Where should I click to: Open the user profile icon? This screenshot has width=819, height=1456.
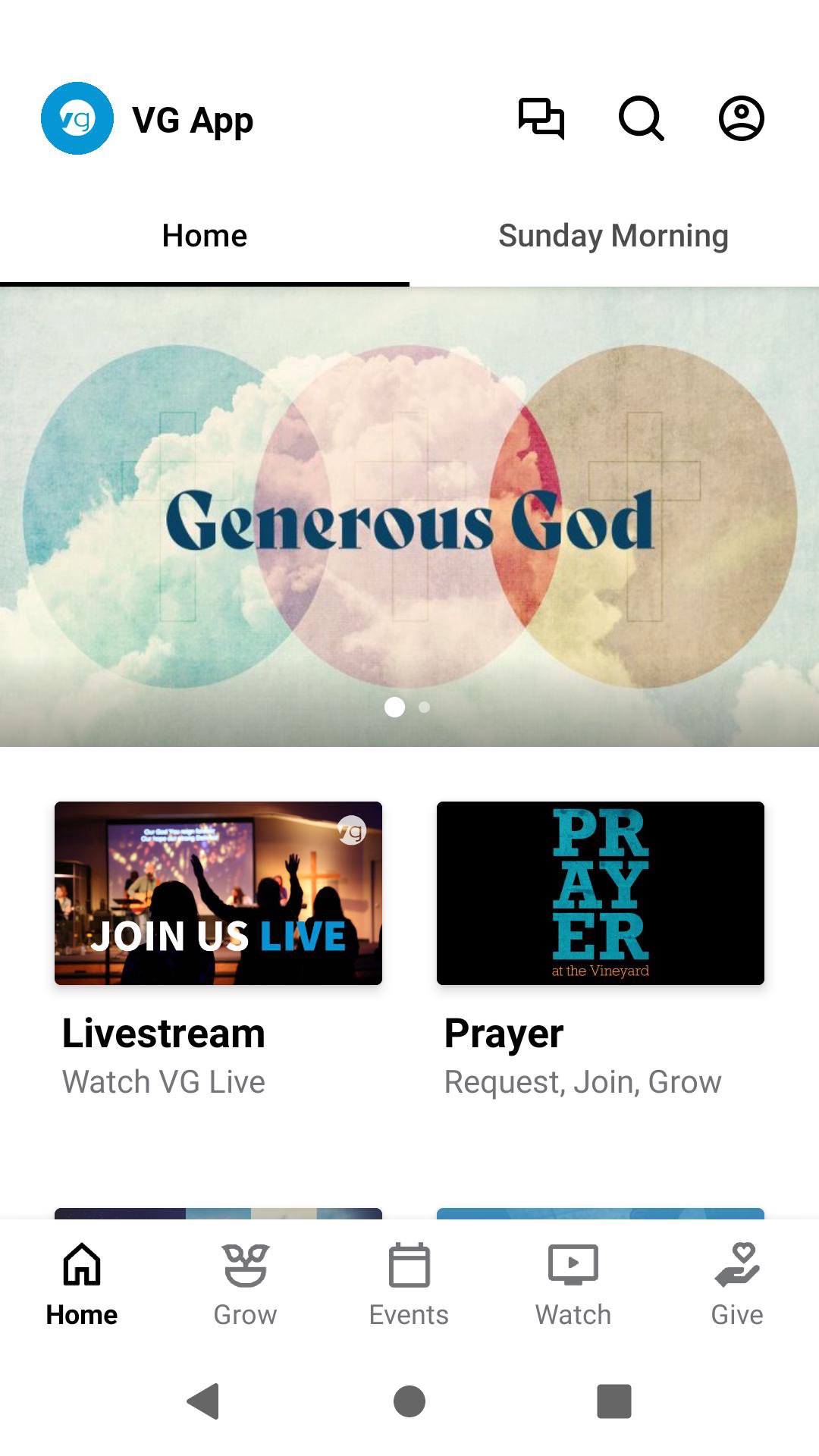(741, 118)
